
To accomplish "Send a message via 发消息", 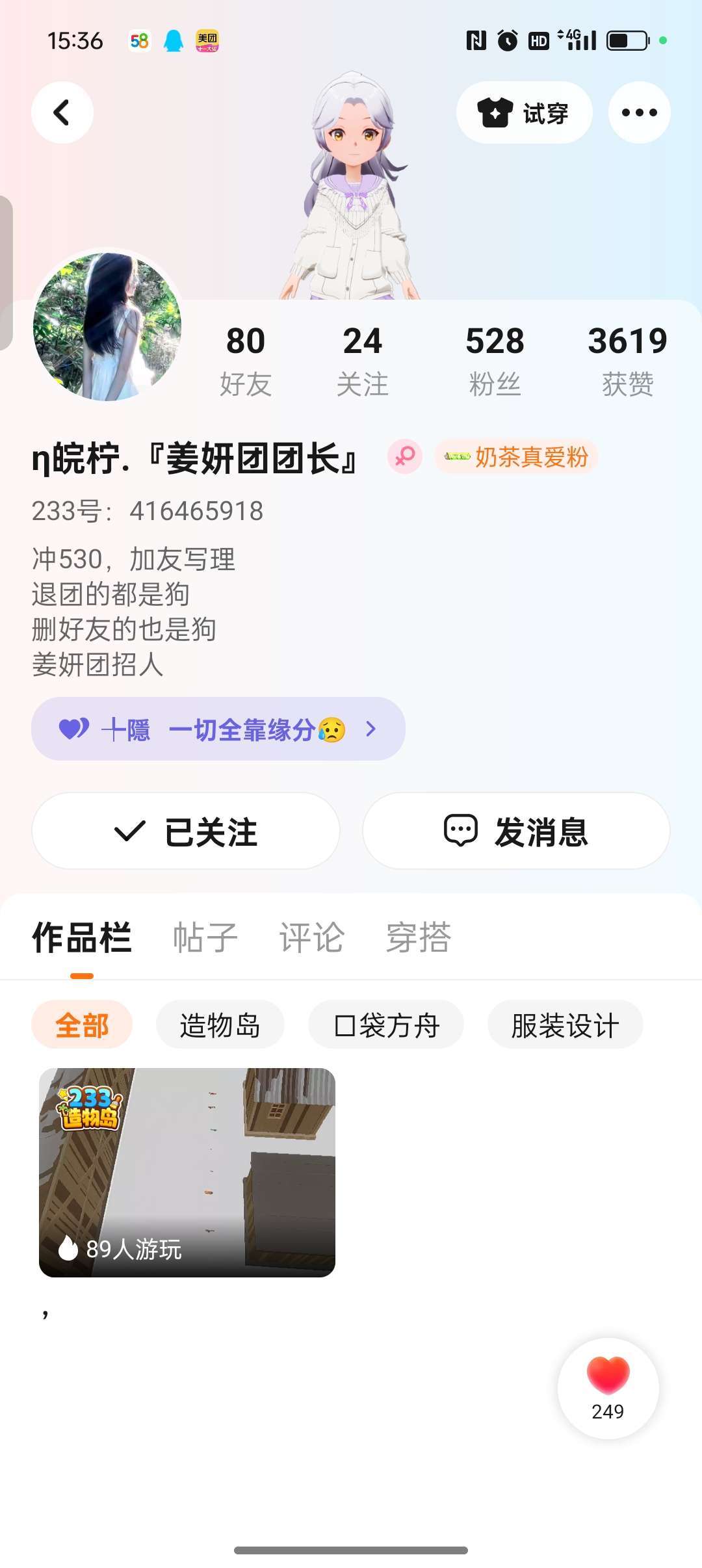I will 516,831.
